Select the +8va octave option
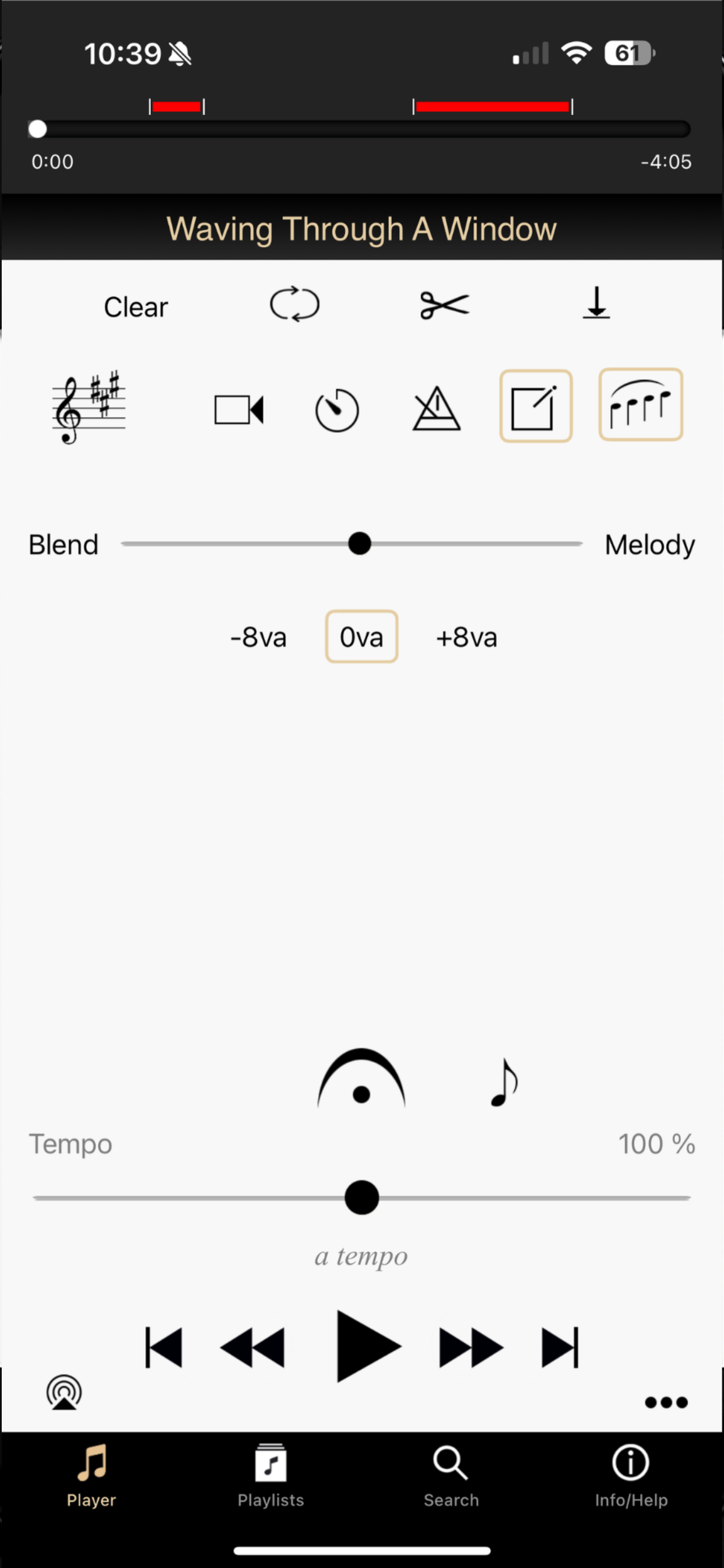 [x=467, y=636]
